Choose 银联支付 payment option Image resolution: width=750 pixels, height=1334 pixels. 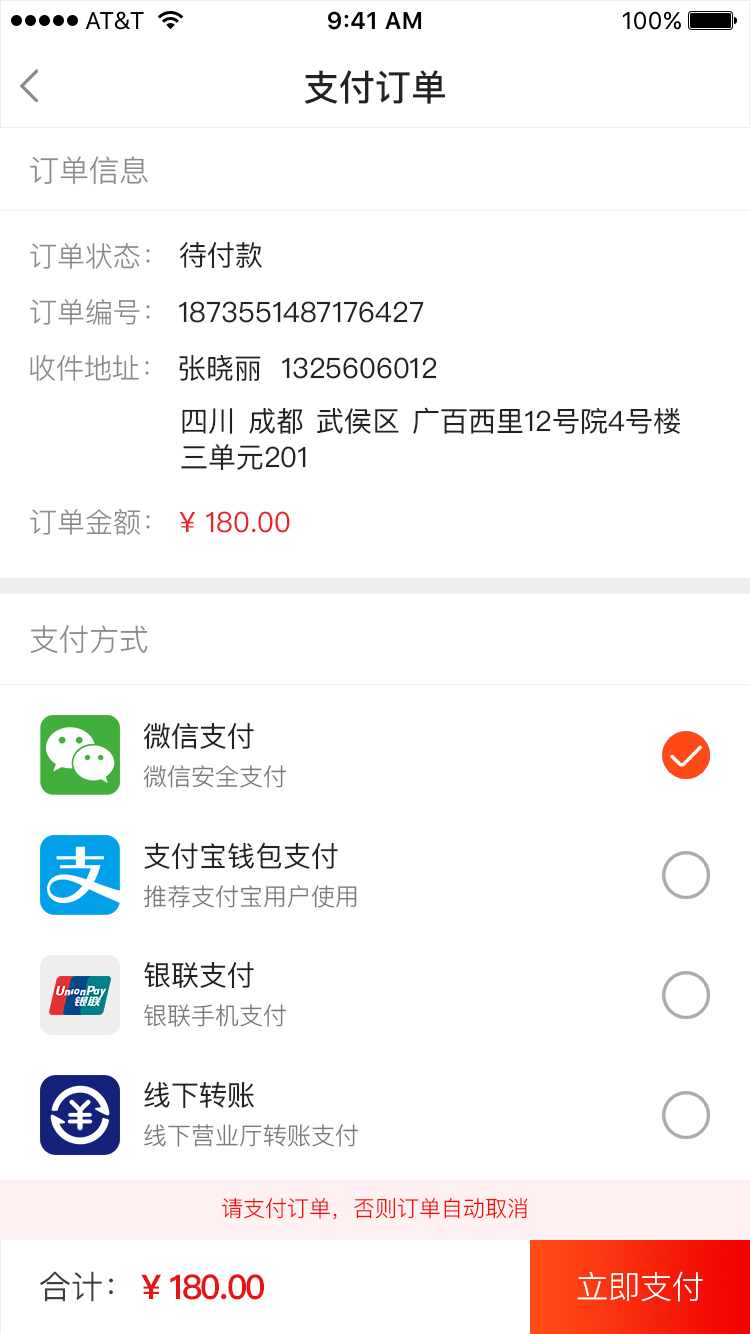[686, 996]
